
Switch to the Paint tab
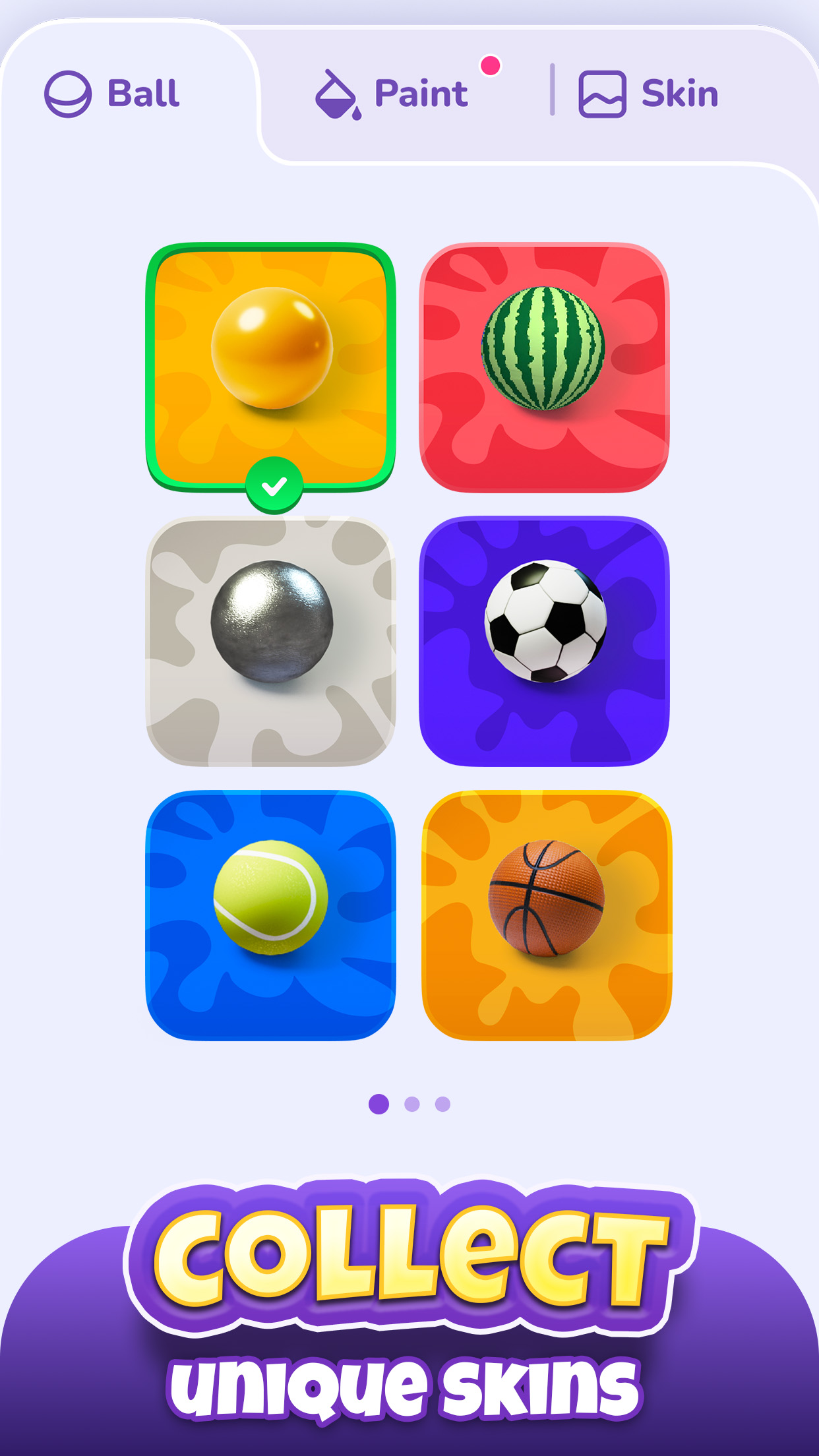coord(393,94)
